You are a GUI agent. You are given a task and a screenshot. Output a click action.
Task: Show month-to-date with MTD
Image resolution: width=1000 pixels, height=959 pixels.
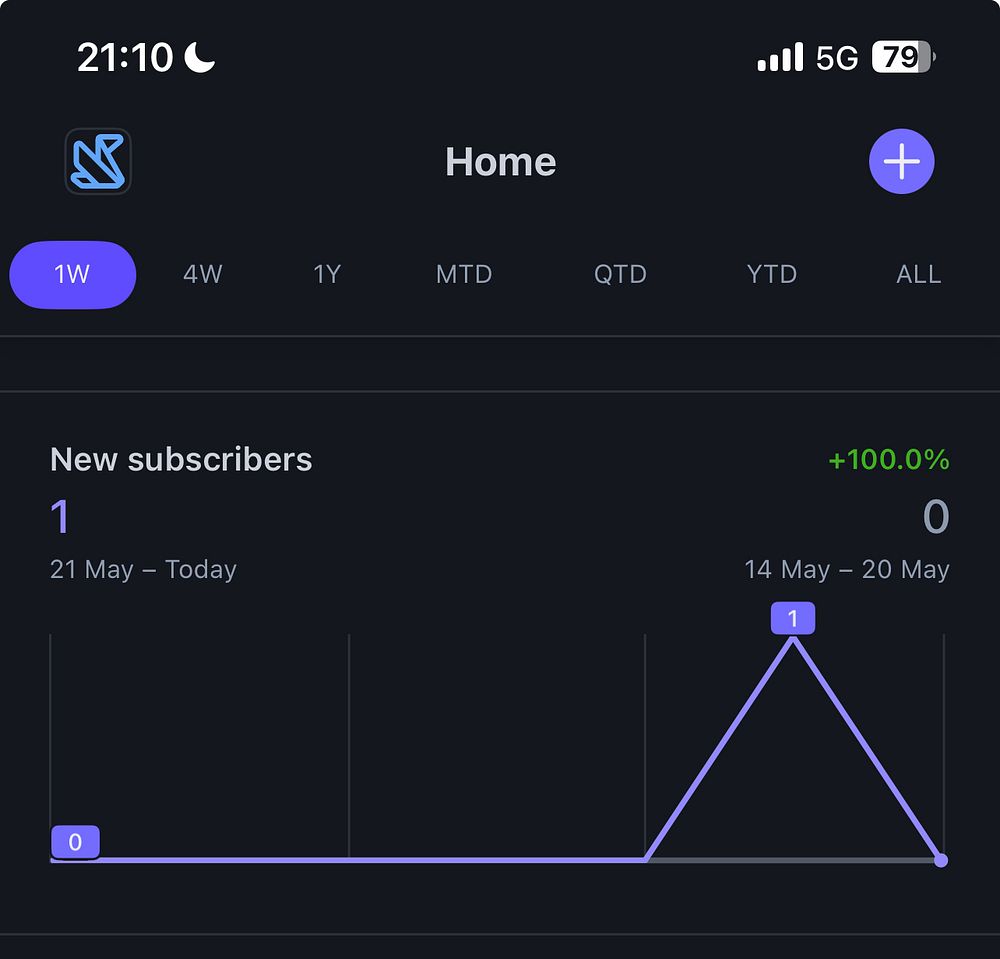(464, 274)
